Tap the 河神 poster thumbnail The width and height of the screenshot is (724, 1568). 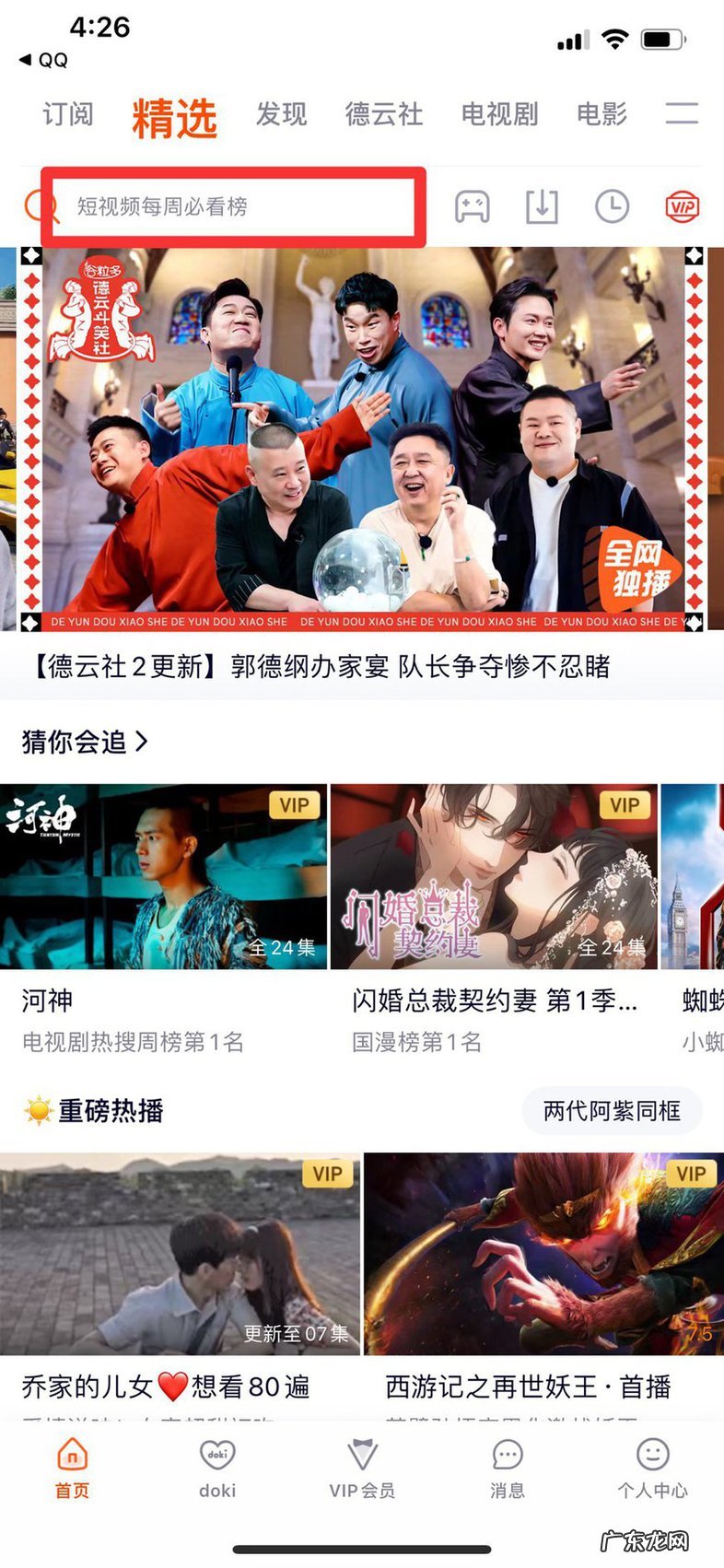pyautogui.click(x=163, y=875)
